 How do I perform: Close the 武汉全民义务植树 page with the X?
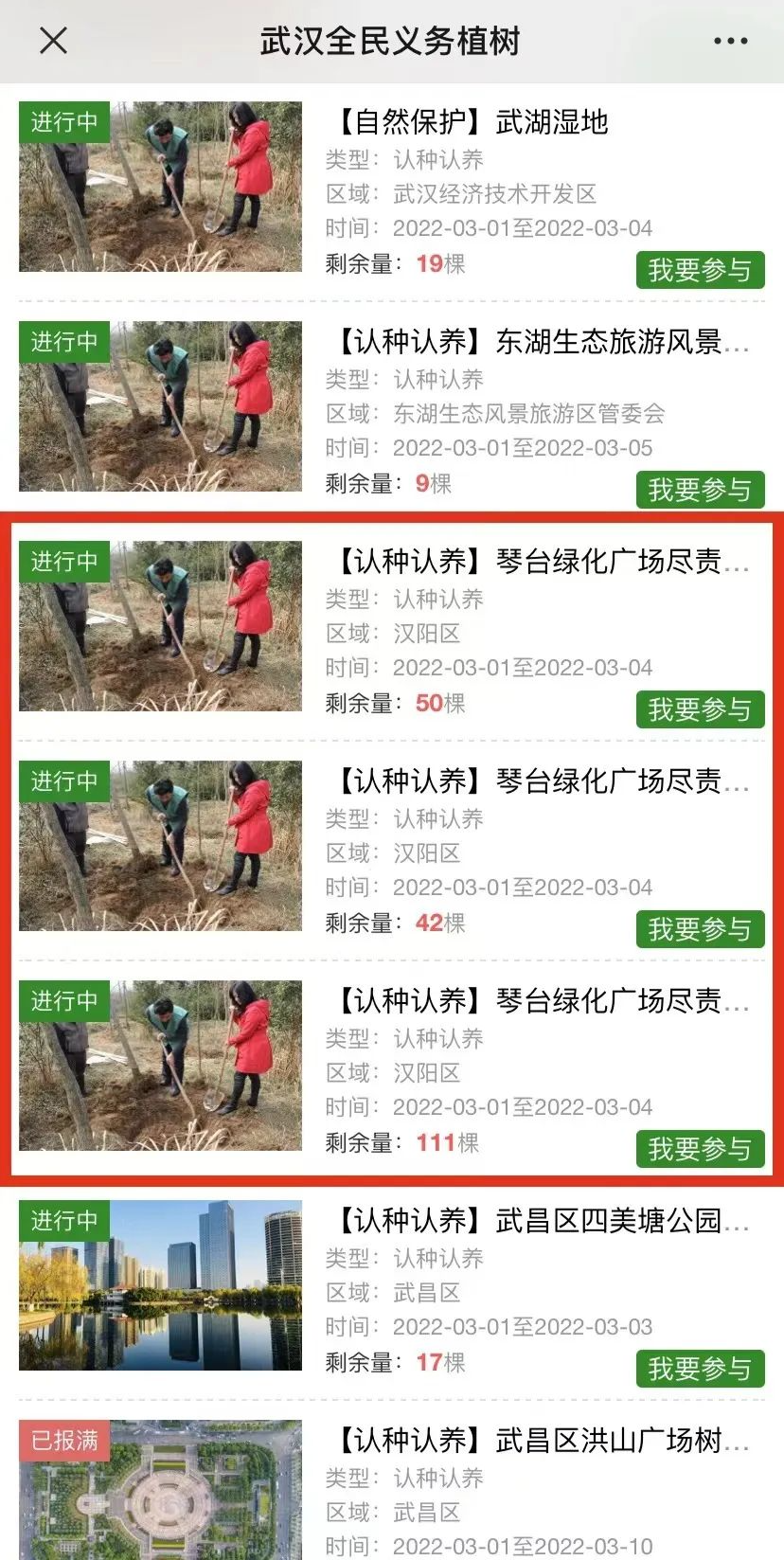(54, 41)
